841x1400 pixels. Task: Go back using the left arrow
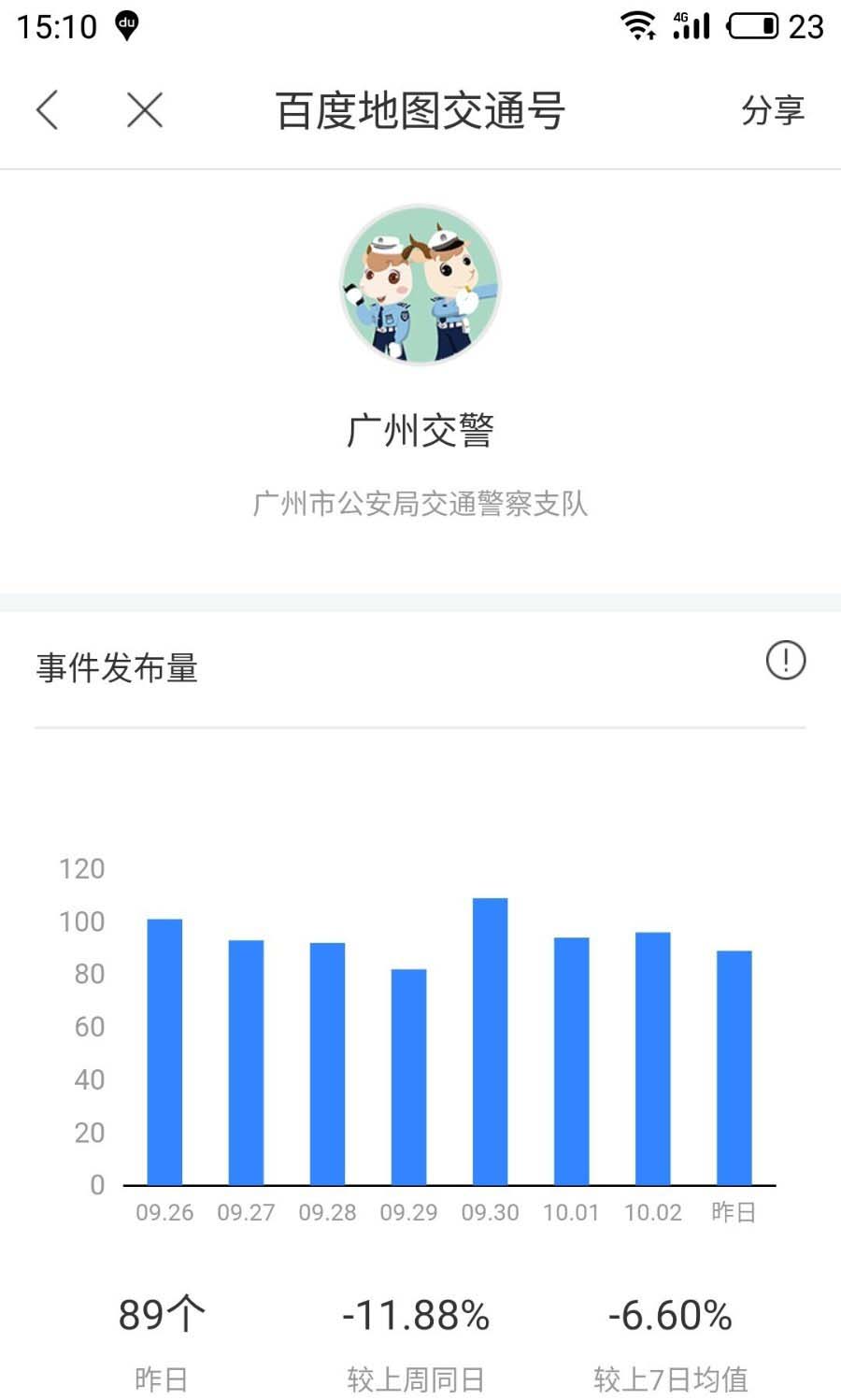click(x=48, y=110)
